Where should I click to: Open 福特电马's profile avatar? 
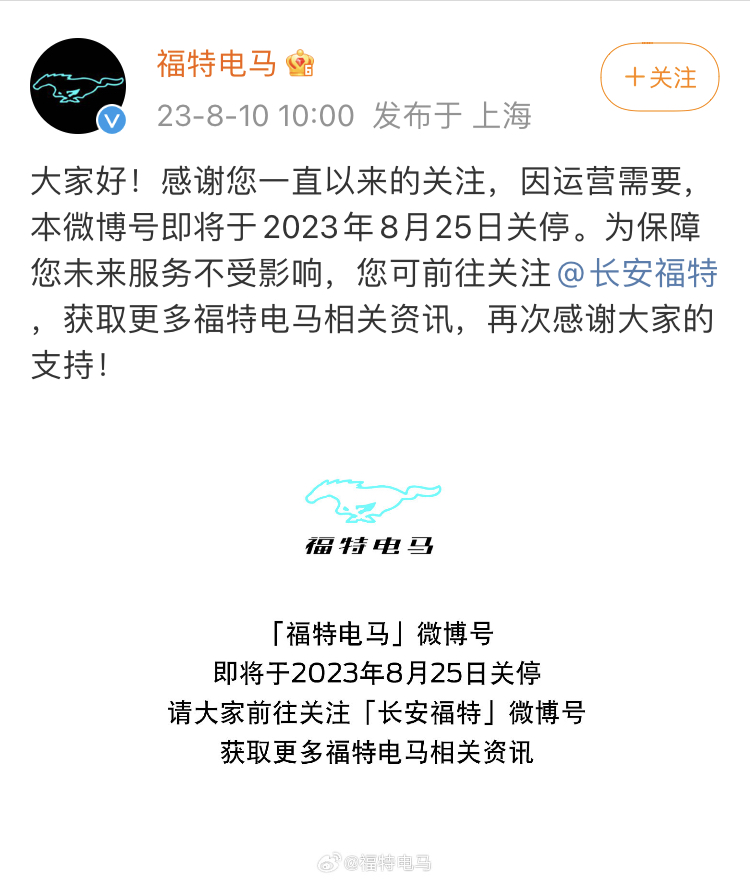[78, 86]
